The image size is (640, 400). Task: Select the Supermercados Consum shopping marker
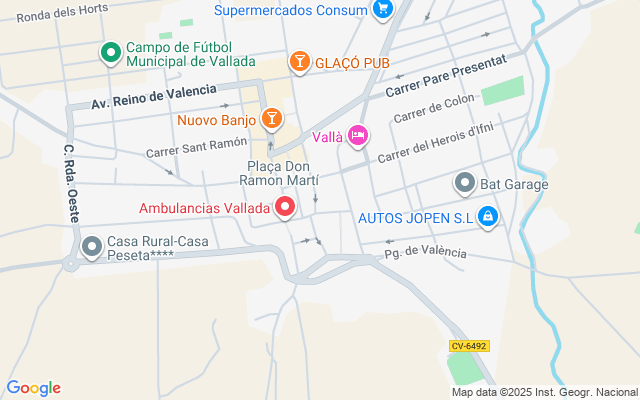(x=381, y=10)
